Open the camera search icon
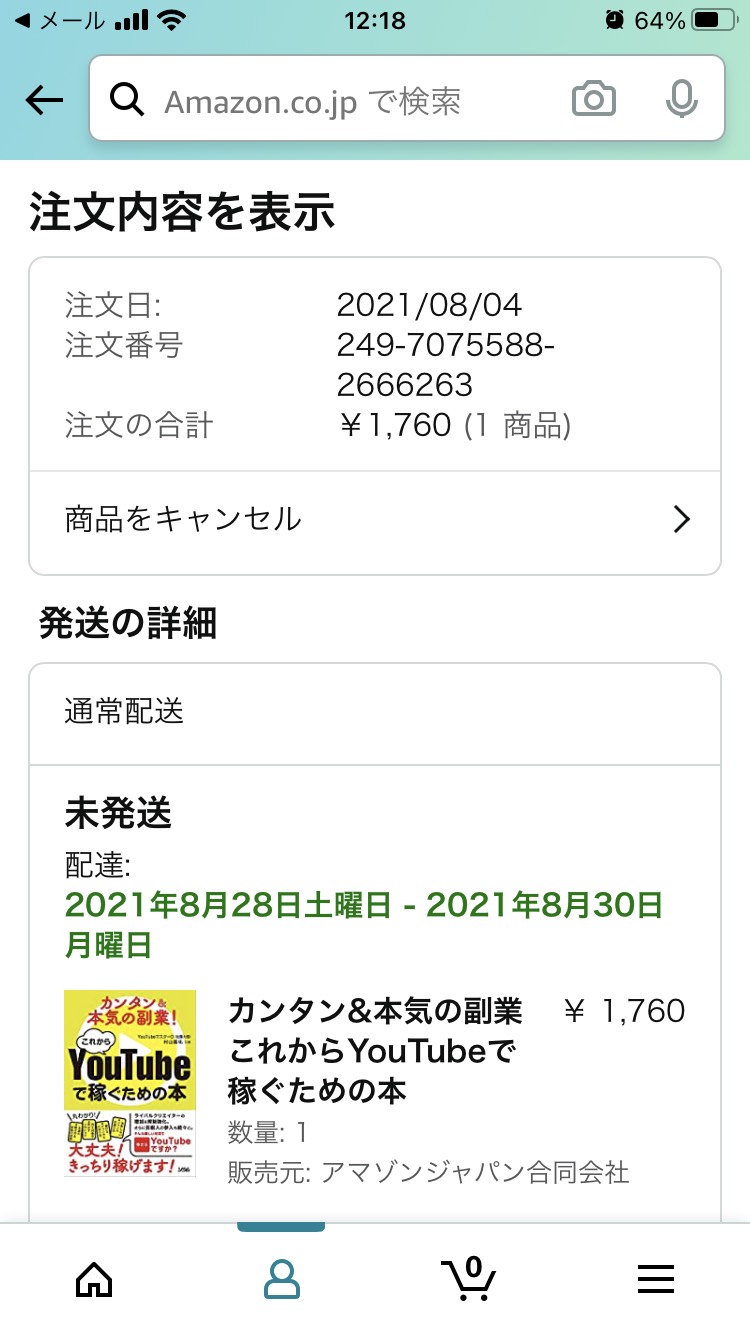This screenshot has width=750, height=1334. [593, 99]
